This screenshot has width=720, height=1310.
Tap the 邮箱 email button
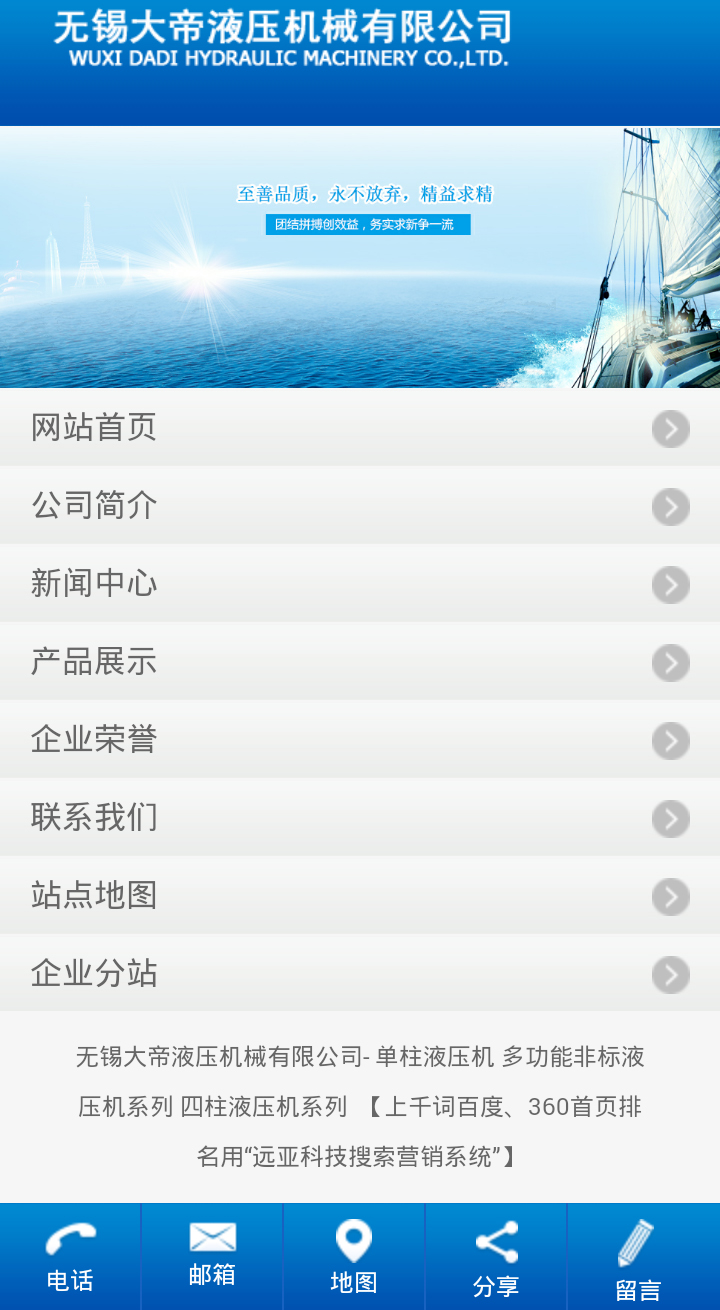[x=212, y=1257]
